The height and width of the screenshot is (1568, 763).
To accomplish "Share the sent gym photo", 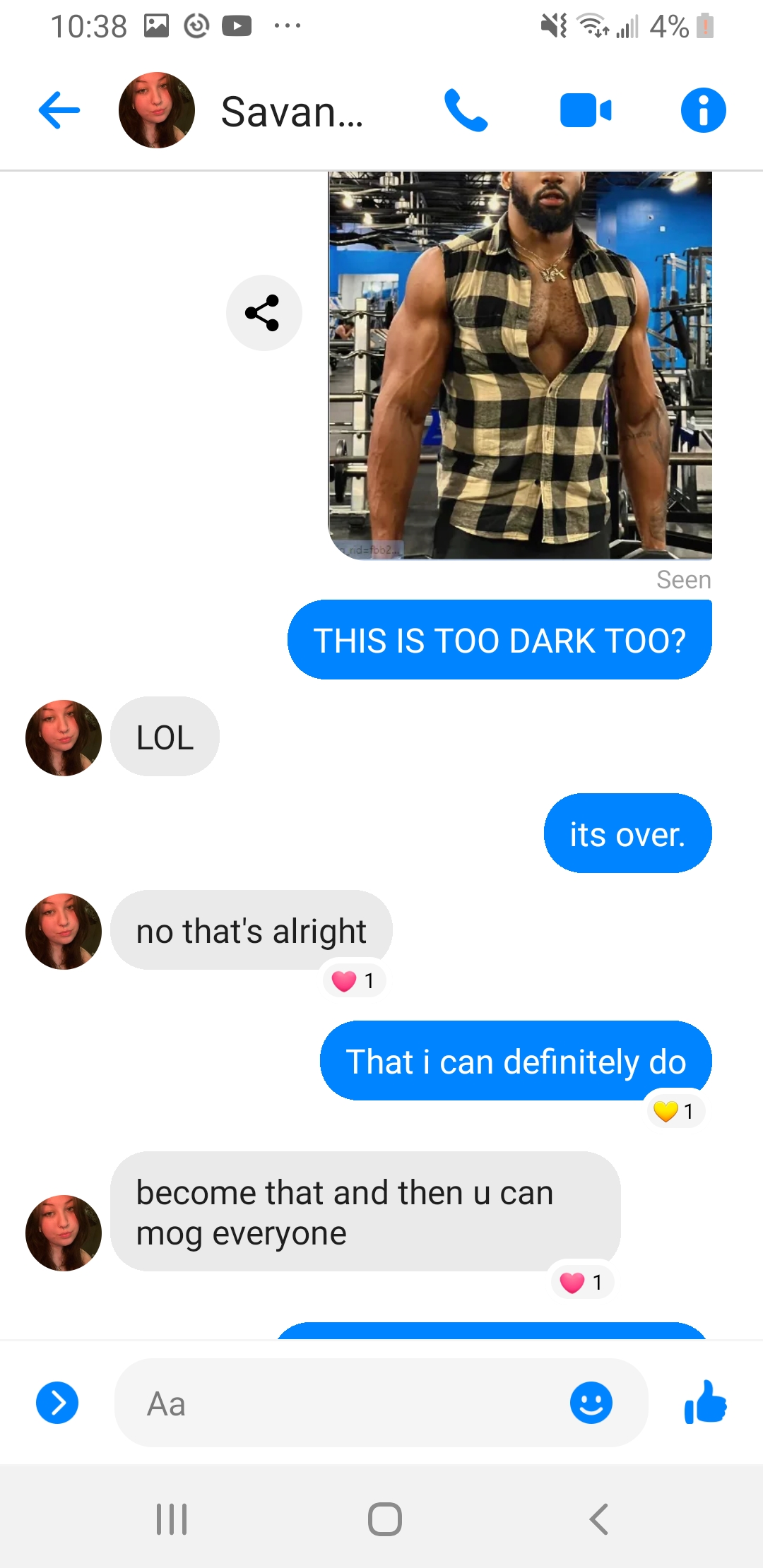I will tap(264, 313).
